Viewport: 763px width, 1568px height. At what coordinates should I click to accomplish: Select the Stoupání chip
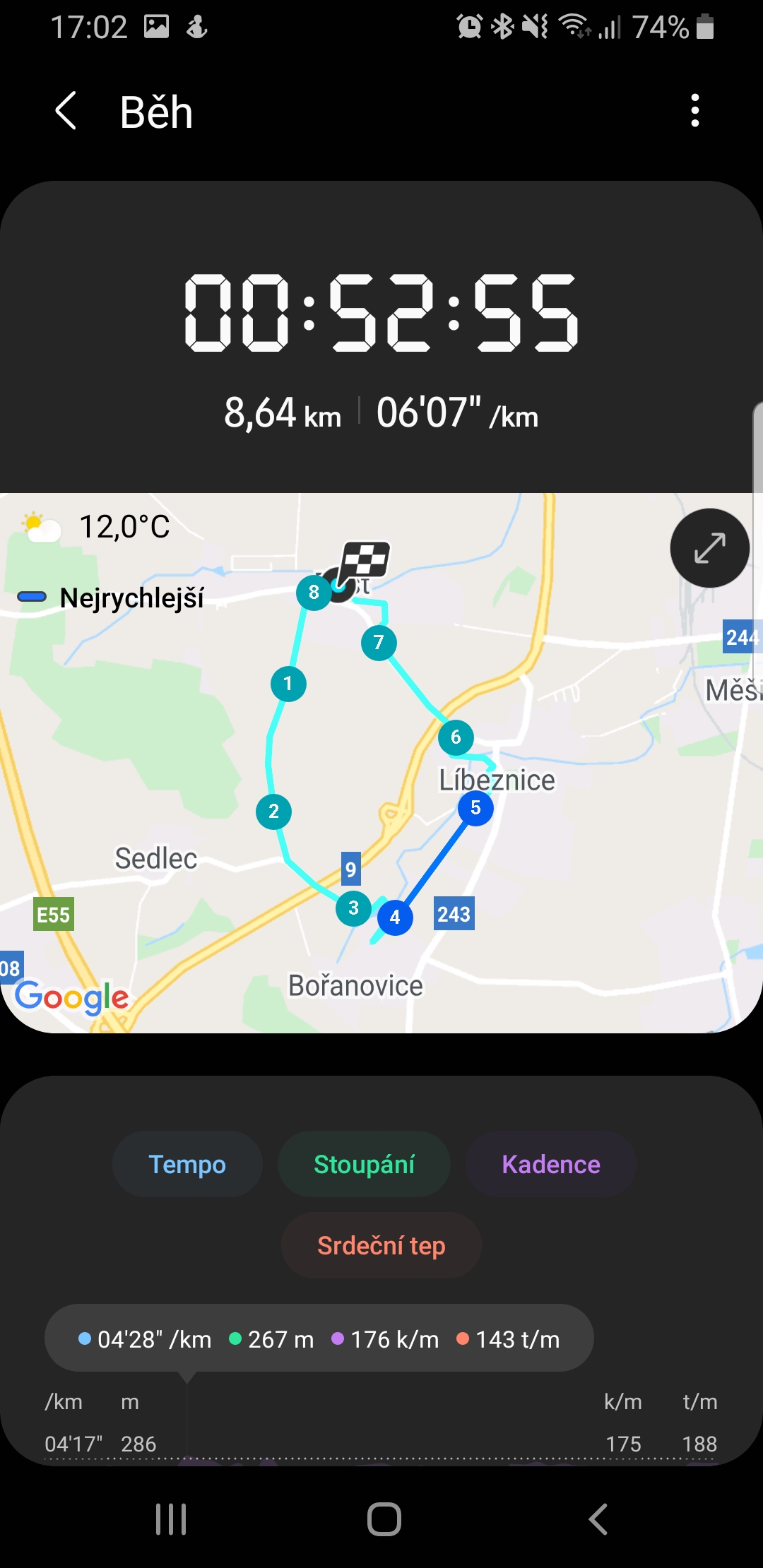[x=364, y=1164]
